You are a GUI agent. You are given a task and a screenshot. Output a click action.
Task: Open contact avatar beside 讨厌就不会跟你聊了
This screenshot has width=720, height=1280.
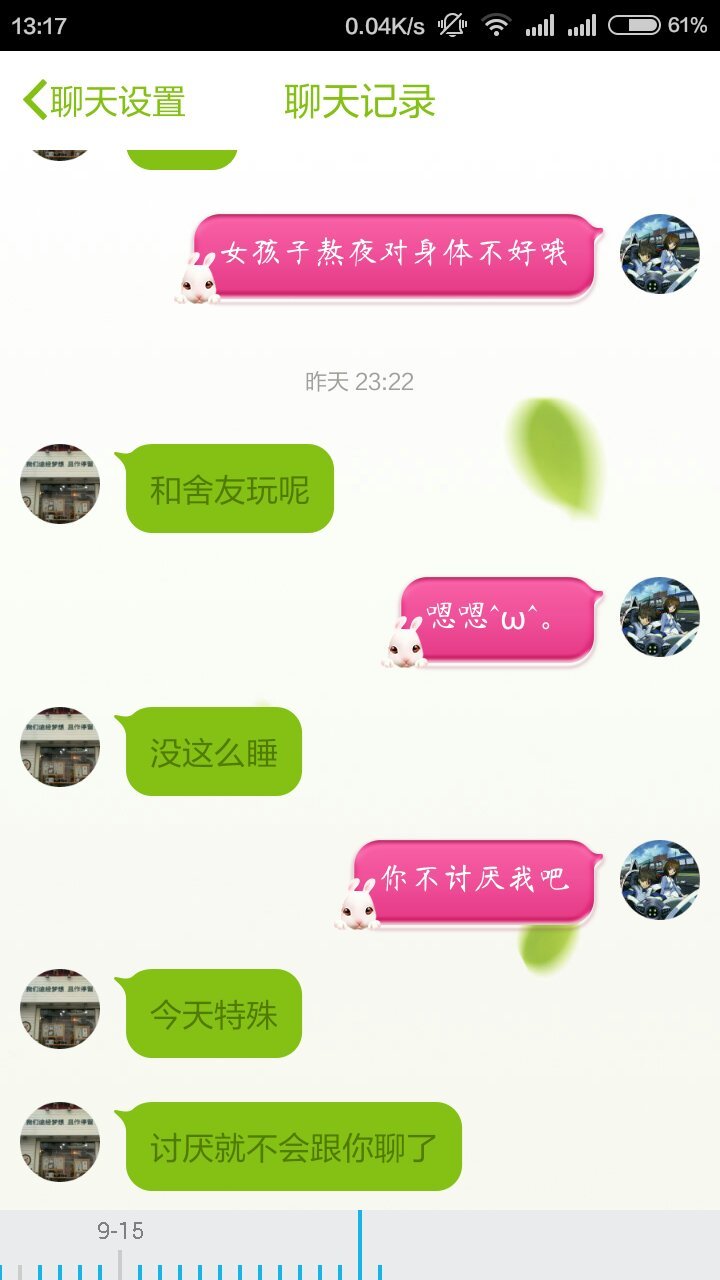[60, 1142]
